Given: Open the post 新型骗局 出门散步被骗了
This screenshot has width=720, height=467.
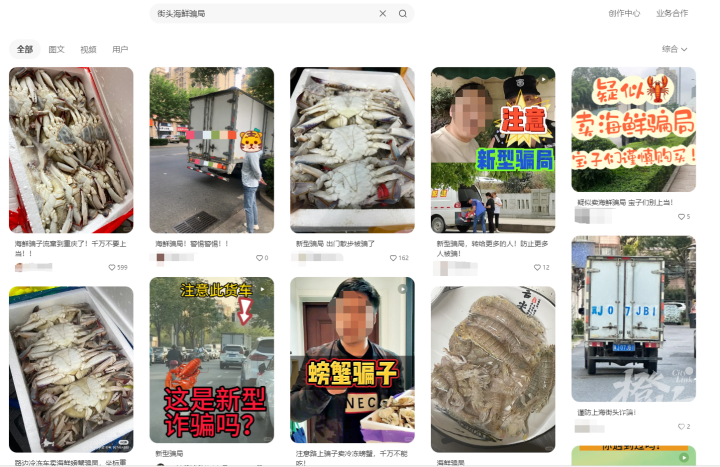Looking at the screenshot, I should click(x=352, y=150).
